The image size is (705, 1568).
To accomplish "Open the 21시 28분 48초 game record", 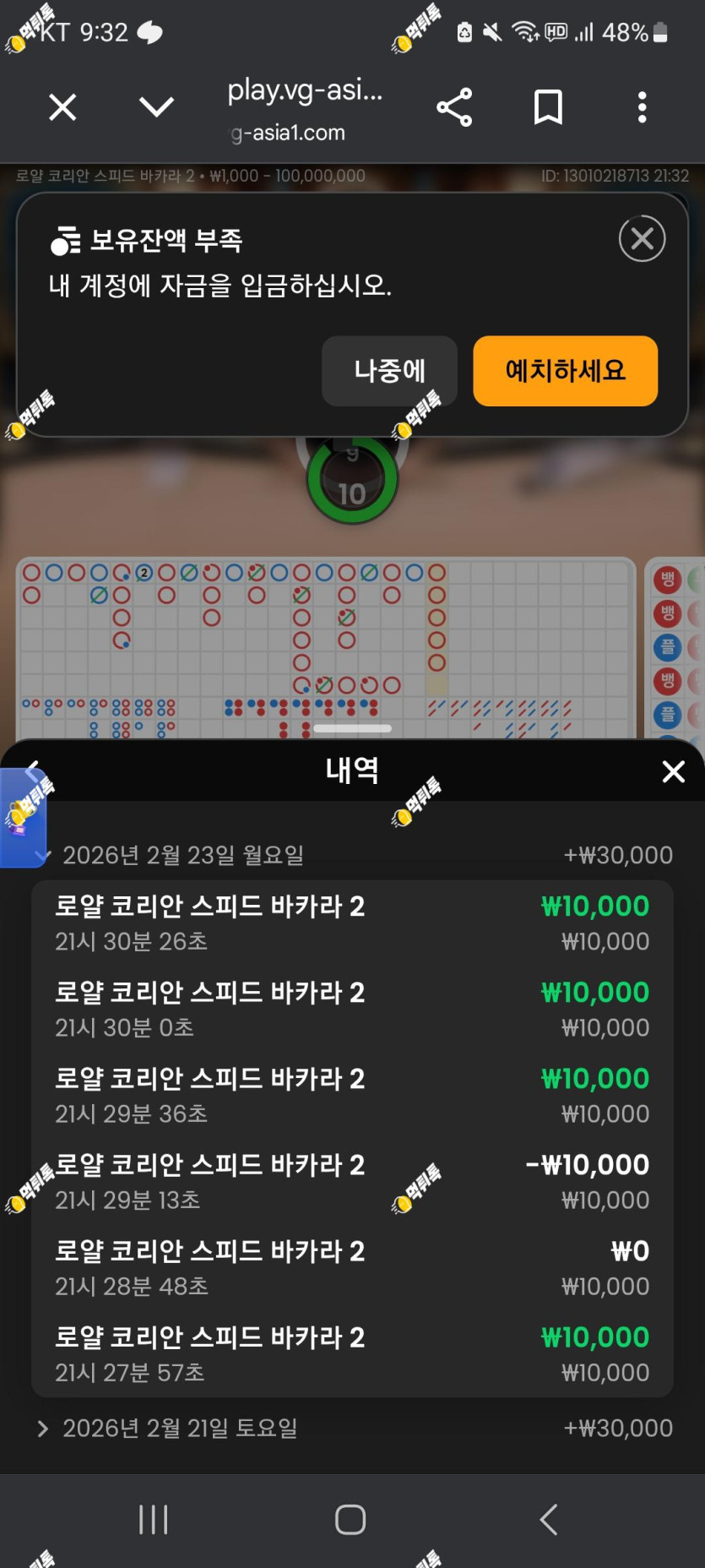I will tap(352, 1268).
